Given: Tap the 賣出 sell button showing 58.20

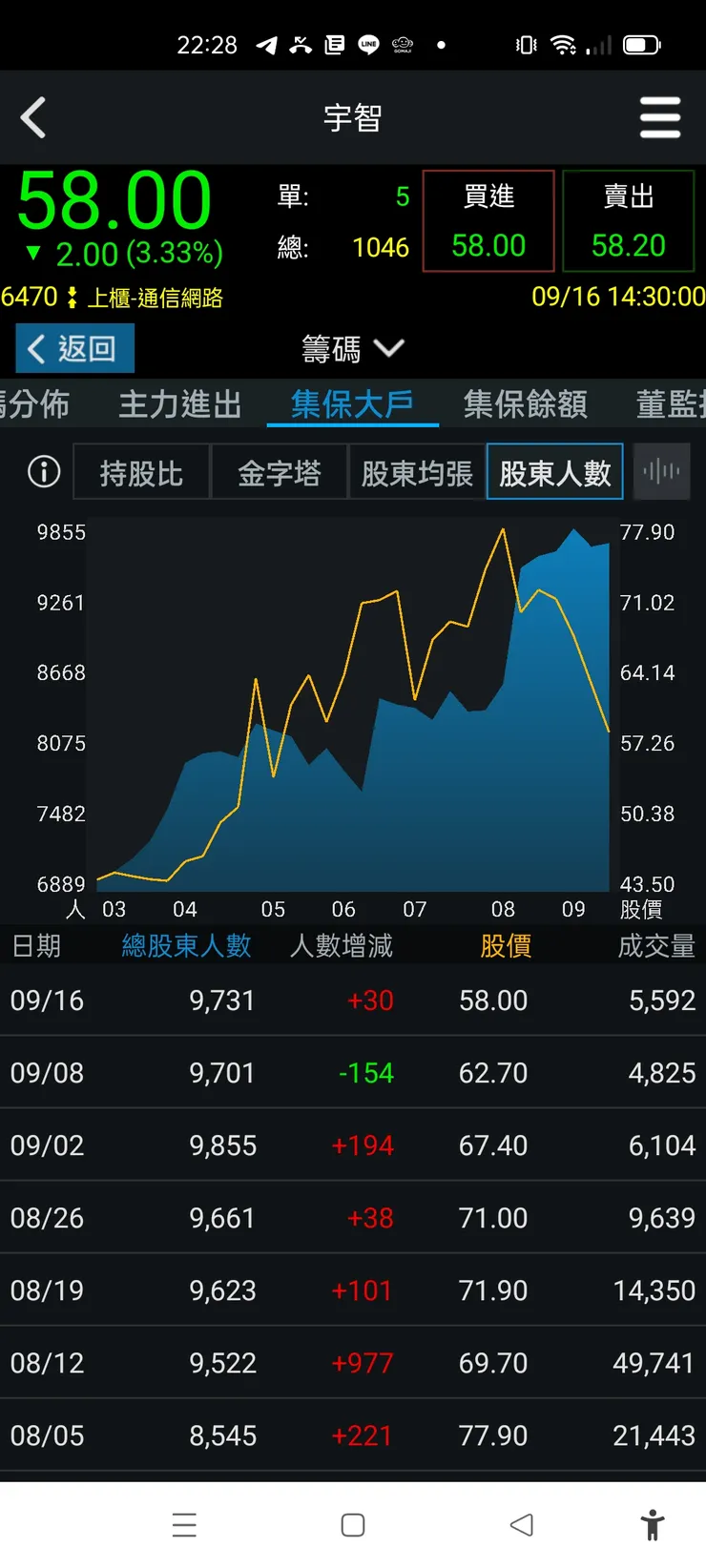Looking at the screenshot, I should pos(629,220).
